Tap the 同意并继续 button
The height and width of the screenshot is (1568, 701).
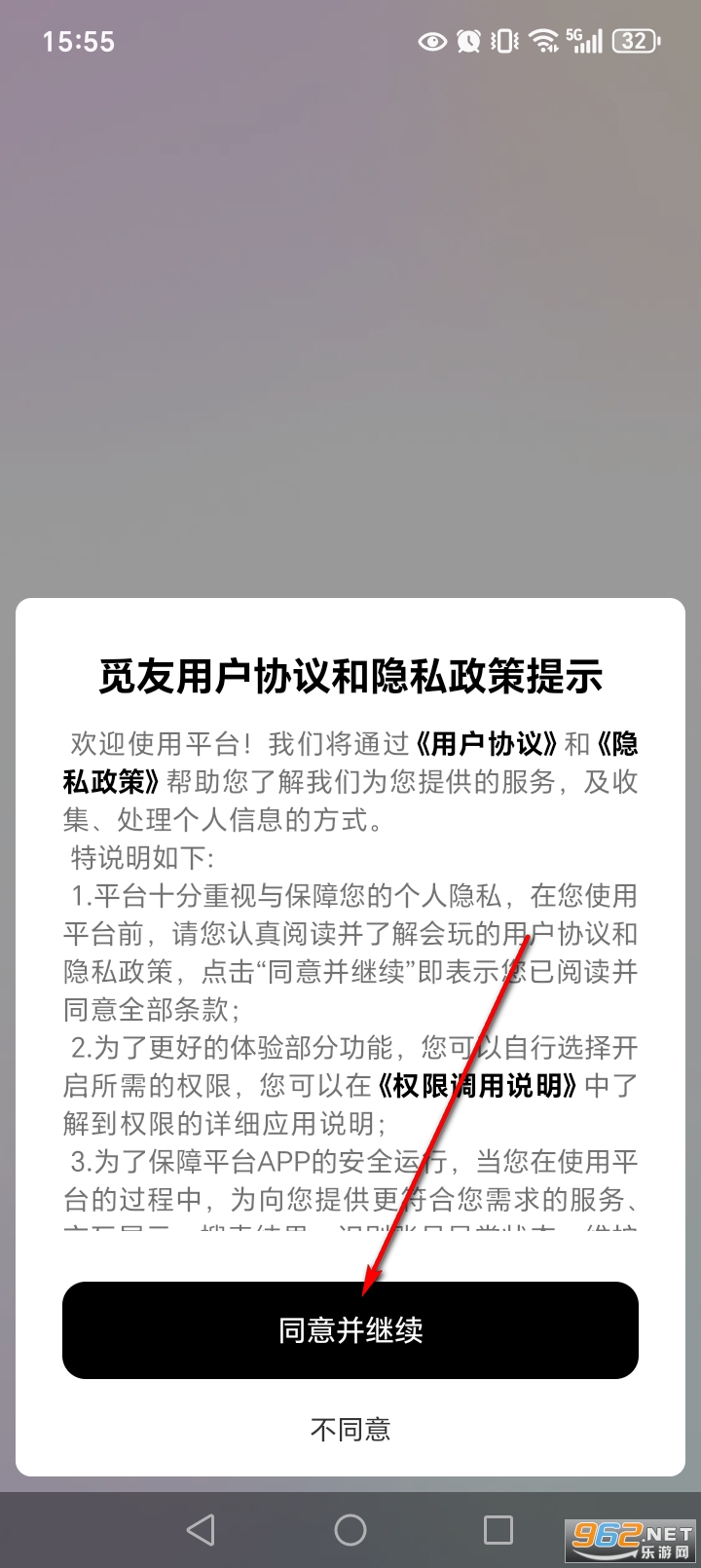pyautogui.click(x=350, y=1329)
